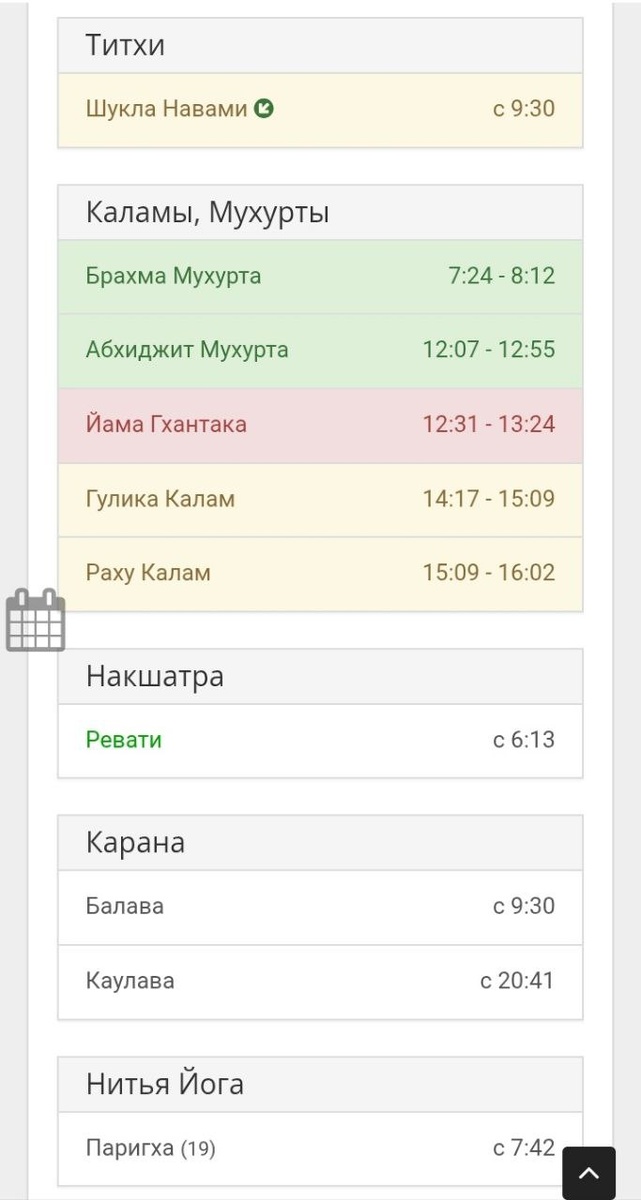This screenshot has height=1200, width=641.
Task: Tap the green icon beside Шукла Навами
Action: click(x=264, y=108)
